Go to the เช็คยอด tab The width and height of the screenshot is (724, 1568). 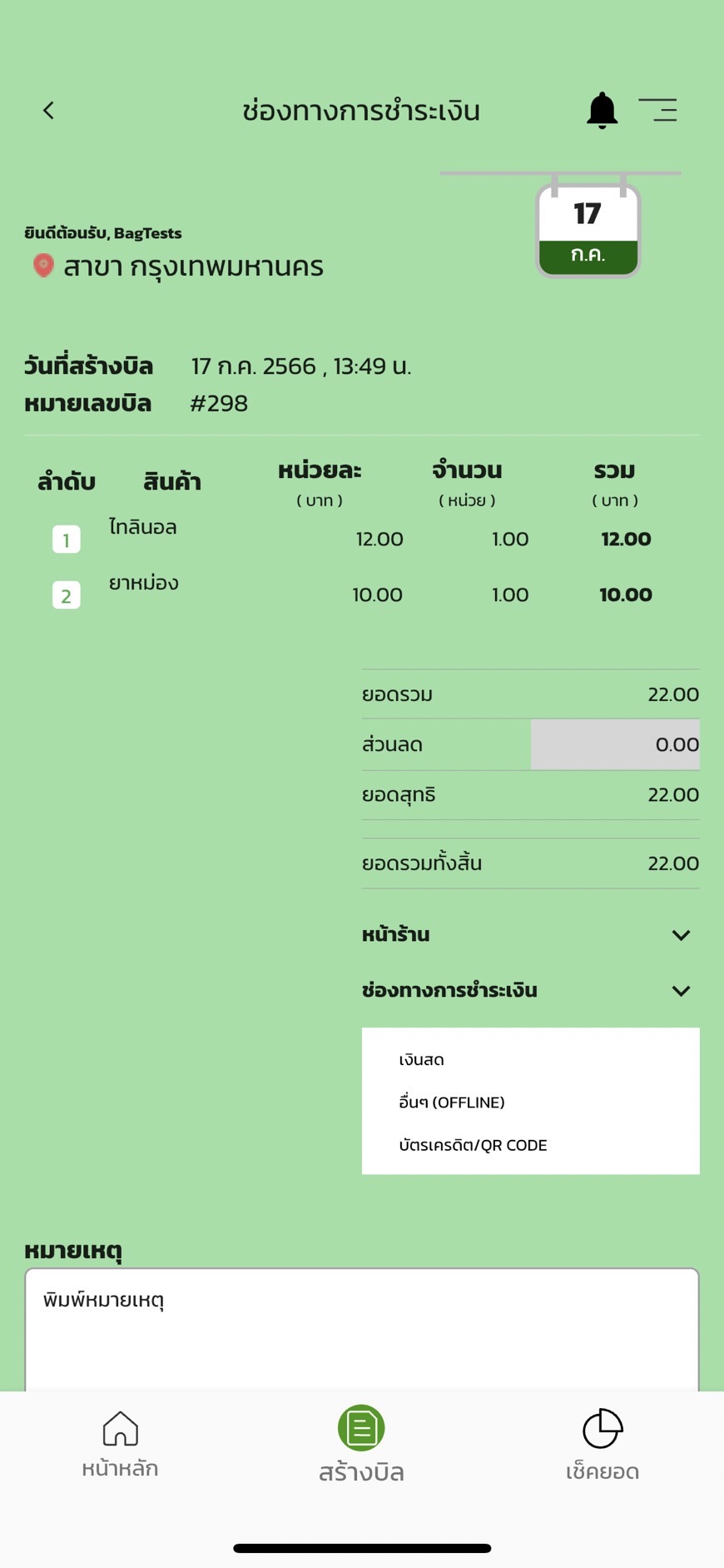[x=603, y=1445]
